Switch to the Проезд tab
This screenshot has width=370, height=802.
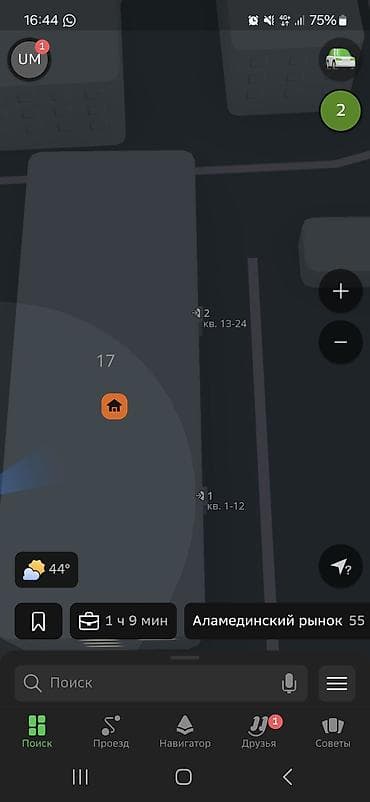(x=111, y=731)
